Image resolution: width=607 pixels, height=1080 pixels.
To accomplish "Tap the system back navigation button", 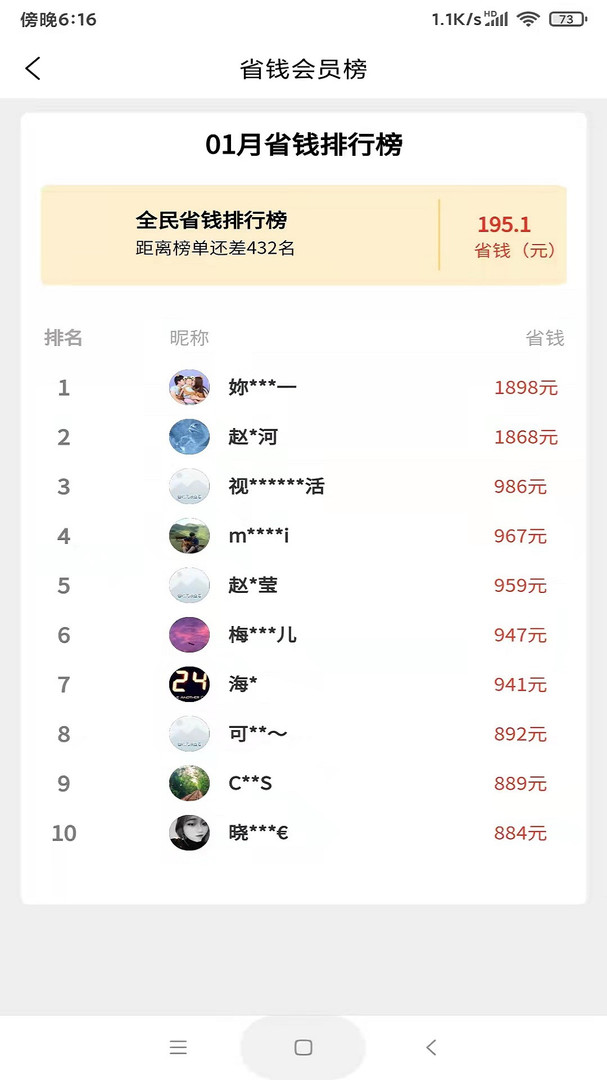I will [431, 1047].
